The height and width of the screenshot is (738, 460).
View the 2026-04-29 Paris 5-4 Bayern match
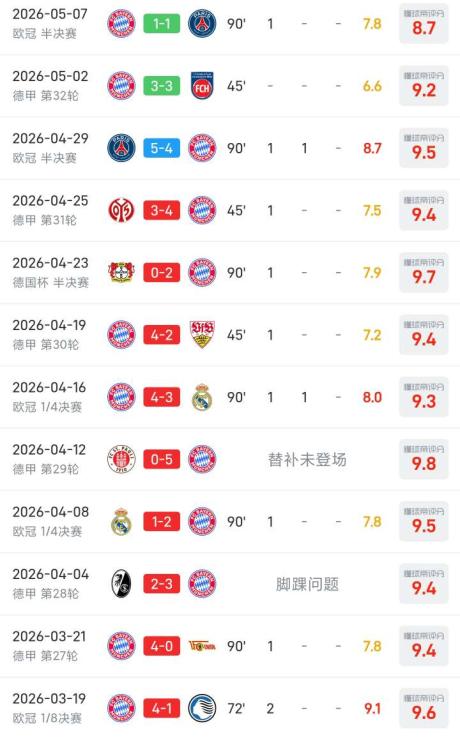(230, 148)
